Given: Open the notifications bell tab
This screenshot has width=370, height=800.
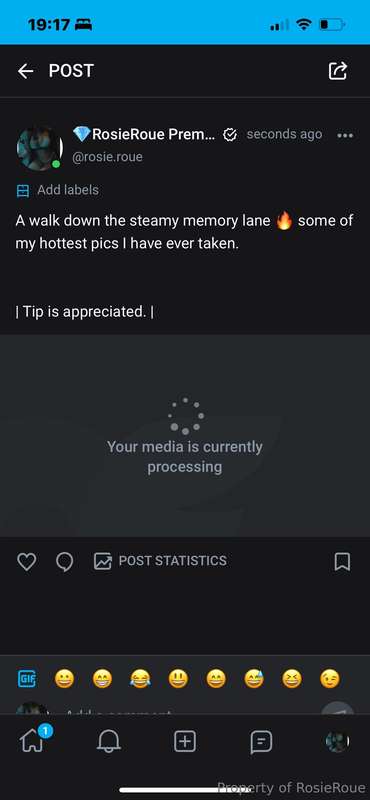Looking at the screenshot, I should tap(109, 741).
